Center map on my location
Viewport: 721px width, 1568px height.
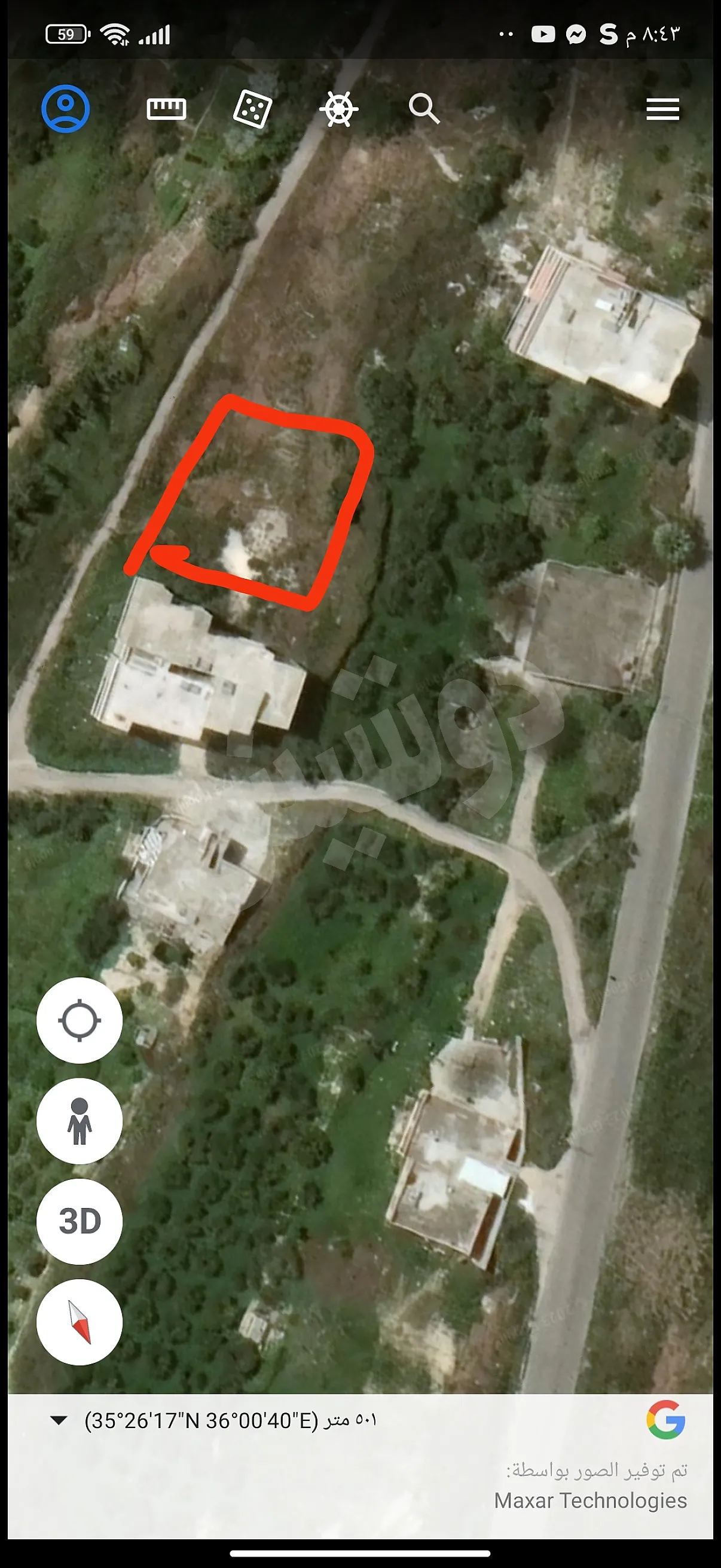79,1021
